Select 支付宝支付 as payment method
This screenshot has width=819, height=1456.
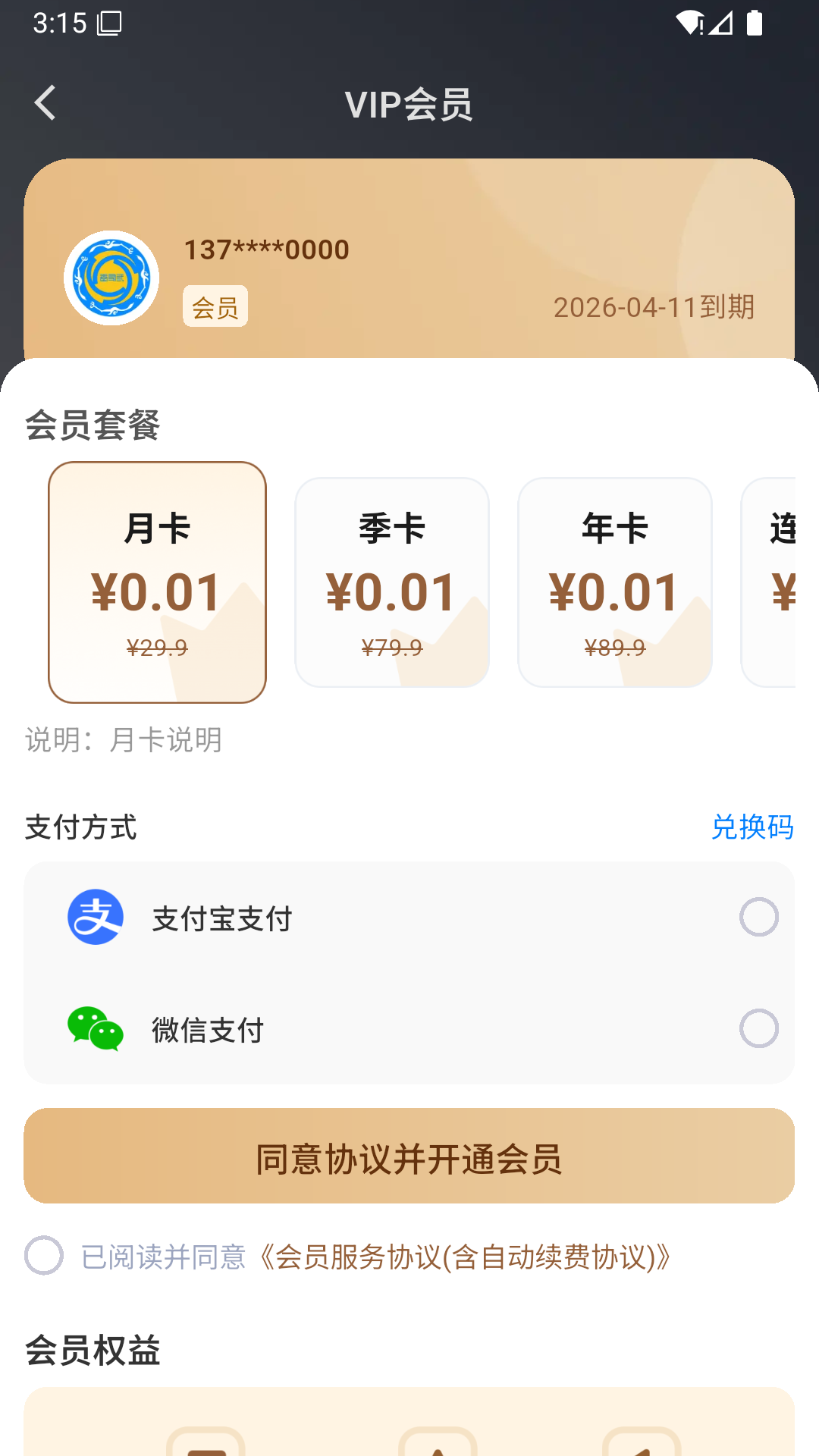point(409,918)
